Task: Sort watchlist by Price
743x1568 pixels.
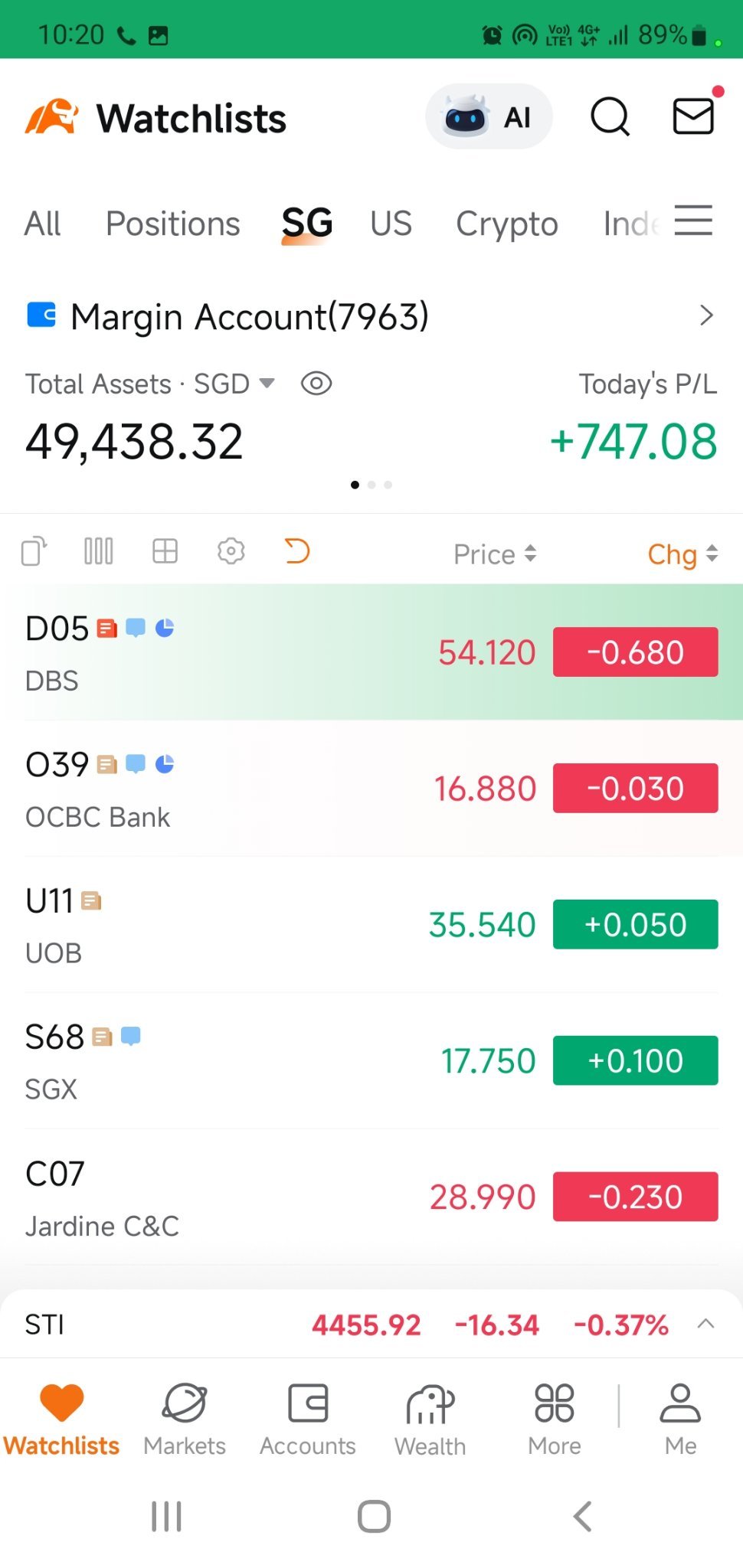Action: pos(495,554)
